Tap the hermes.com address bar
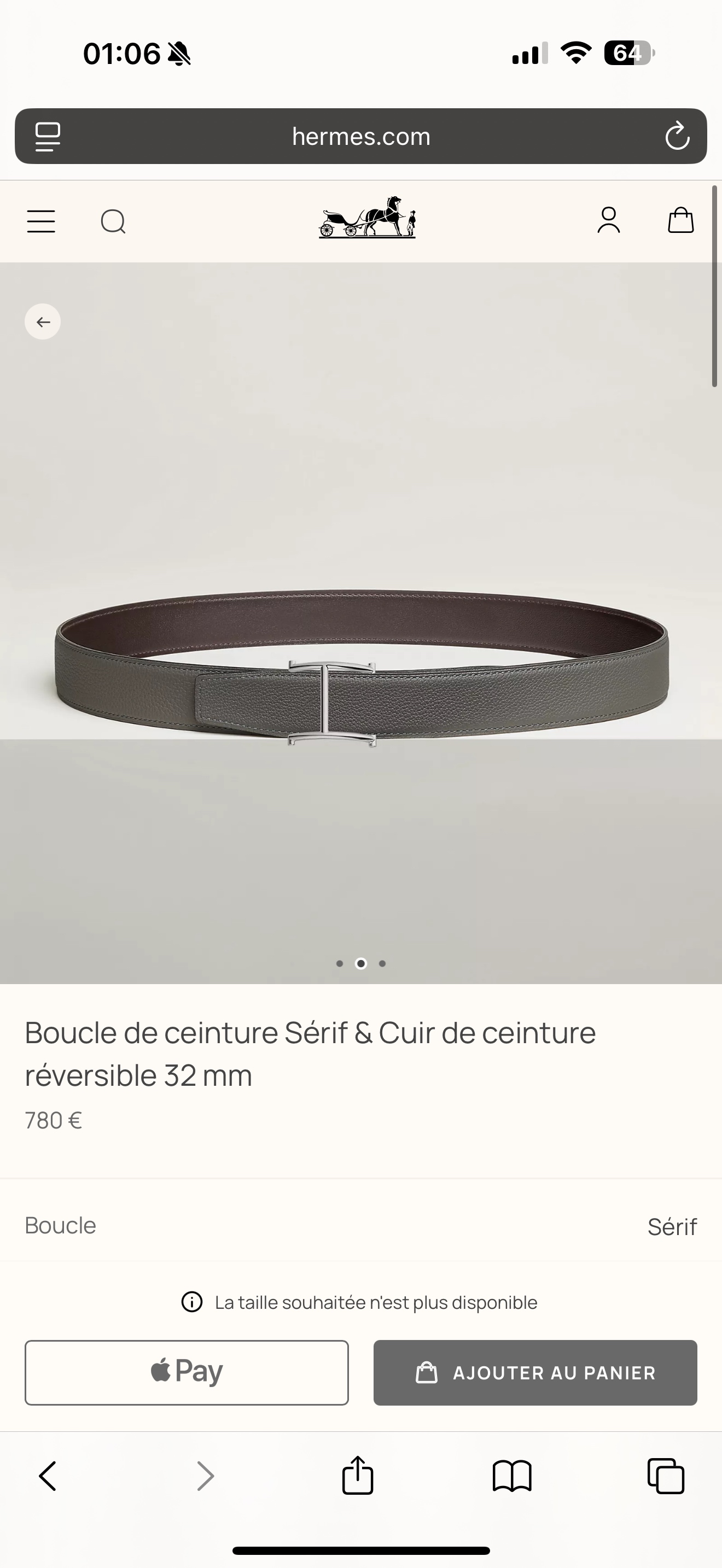The width and height of the screenshot is (722, 1568). coord(361,136)
